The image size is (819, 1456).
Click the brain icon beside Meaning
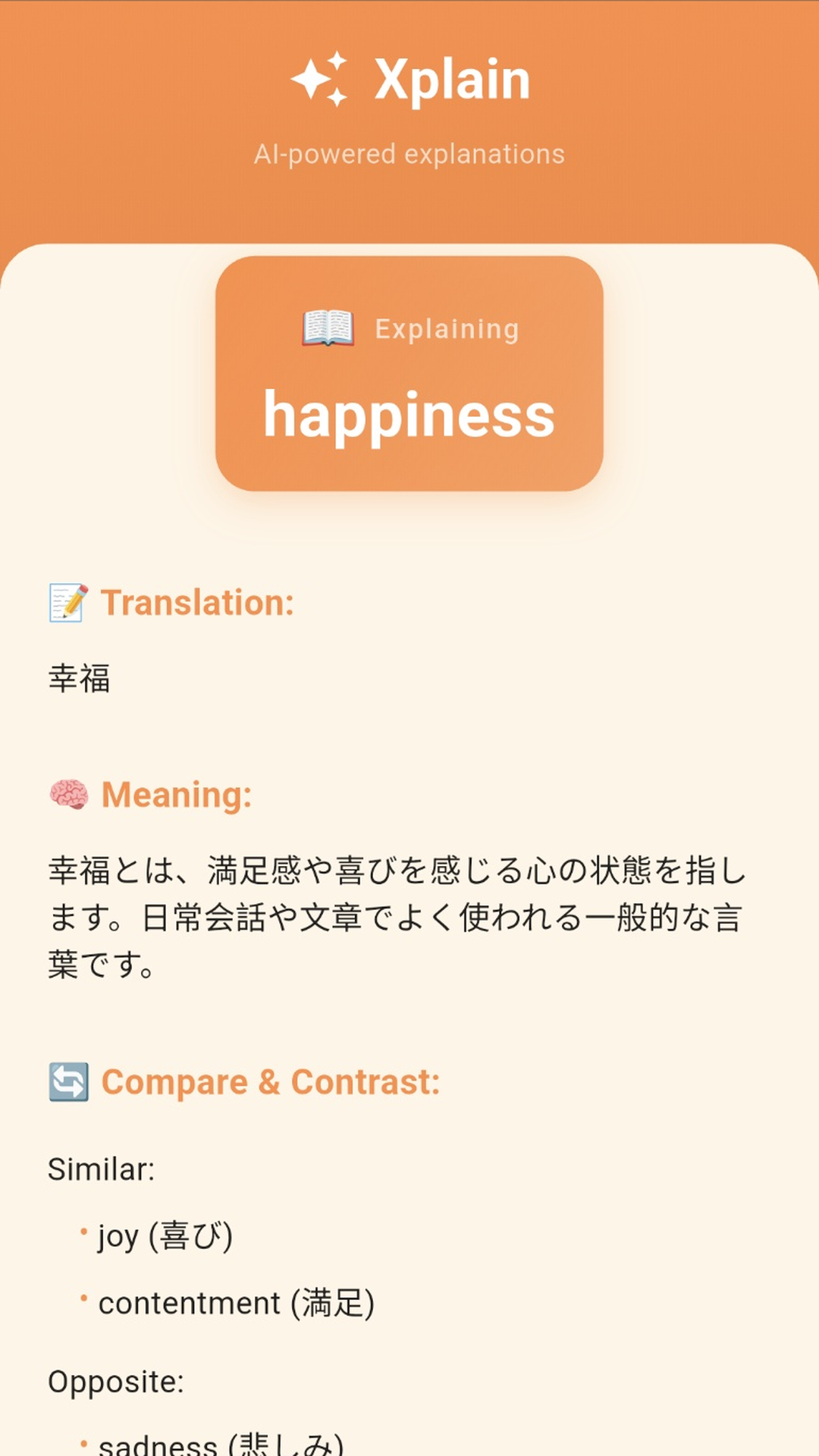(68, 795)
